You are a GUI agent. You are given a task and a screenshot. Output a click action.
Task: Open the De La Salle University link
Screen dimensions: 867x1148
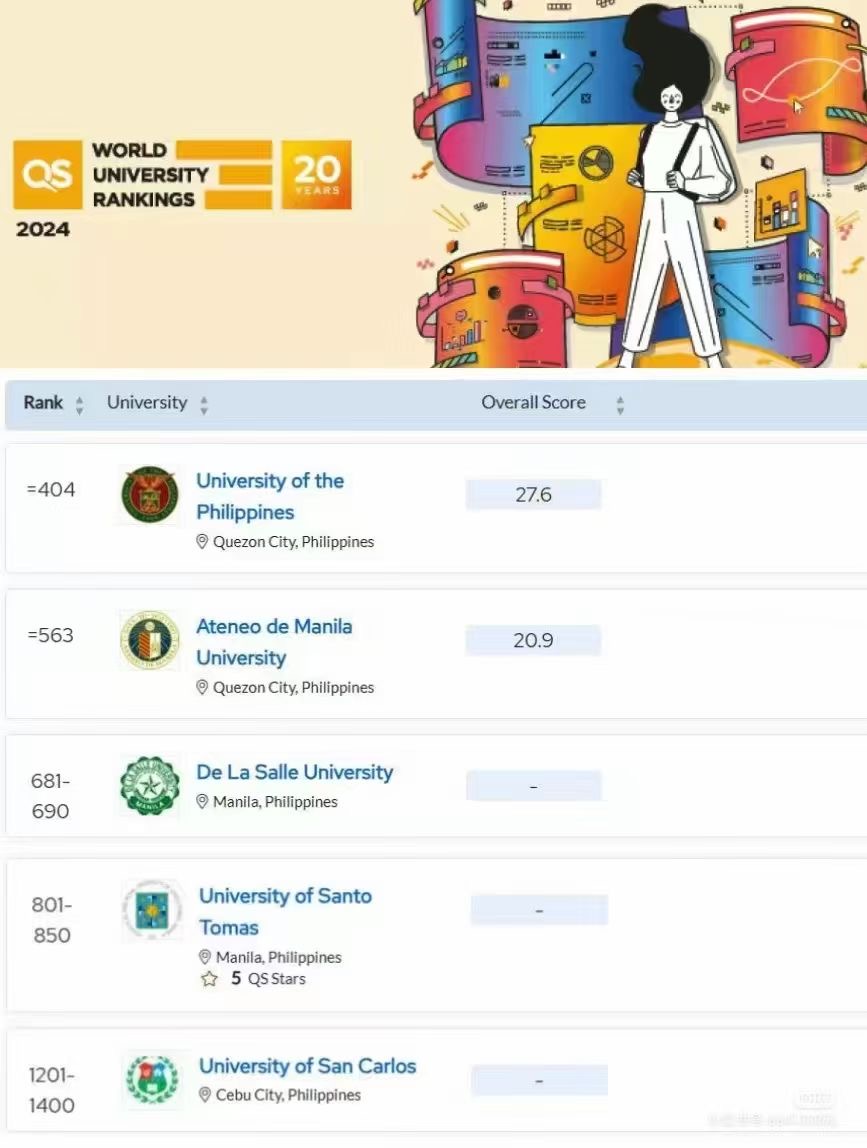coord(295,772)
